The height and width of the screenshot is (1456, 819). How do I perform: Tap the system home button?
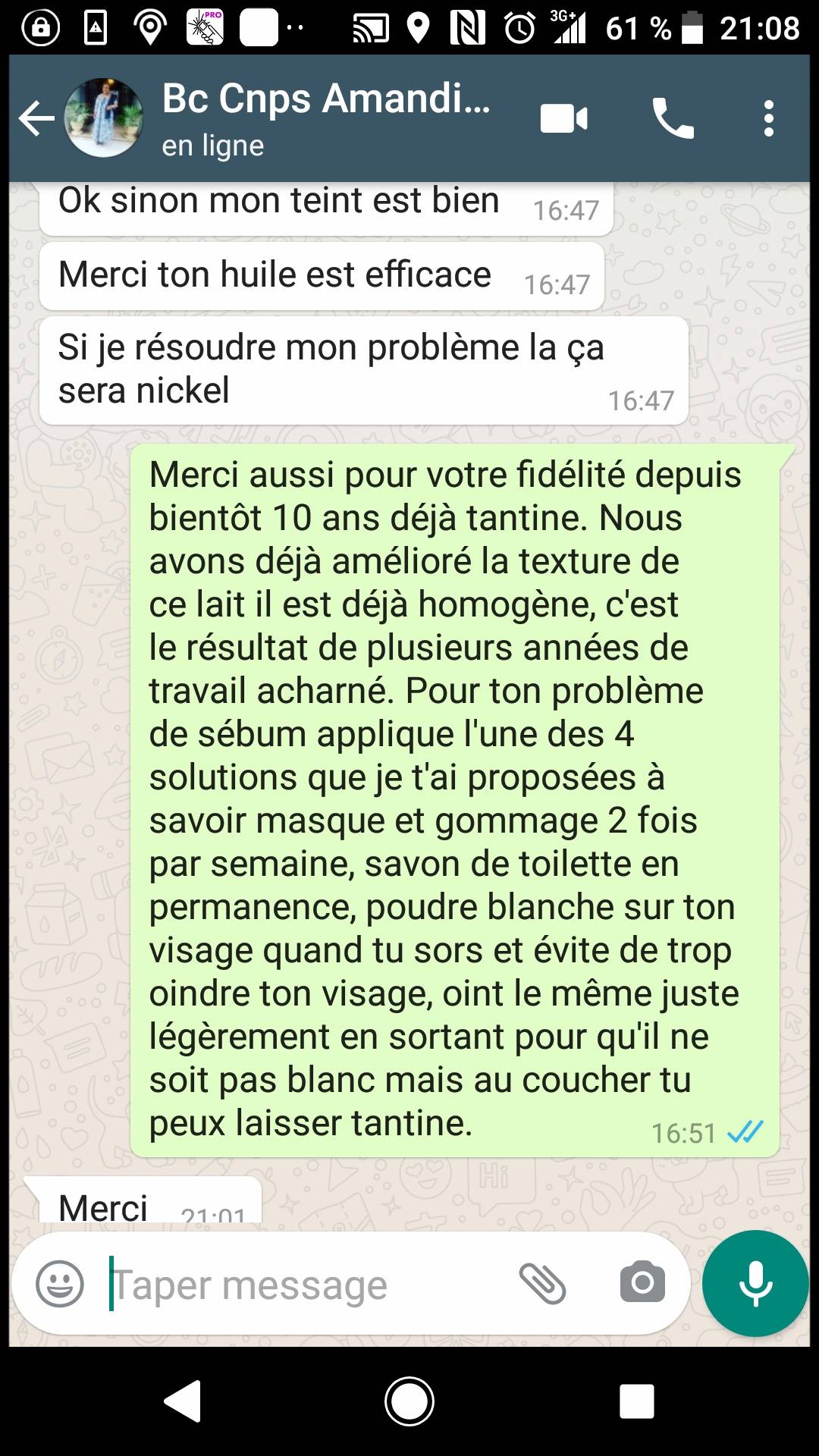click(x=409, y=1401)
